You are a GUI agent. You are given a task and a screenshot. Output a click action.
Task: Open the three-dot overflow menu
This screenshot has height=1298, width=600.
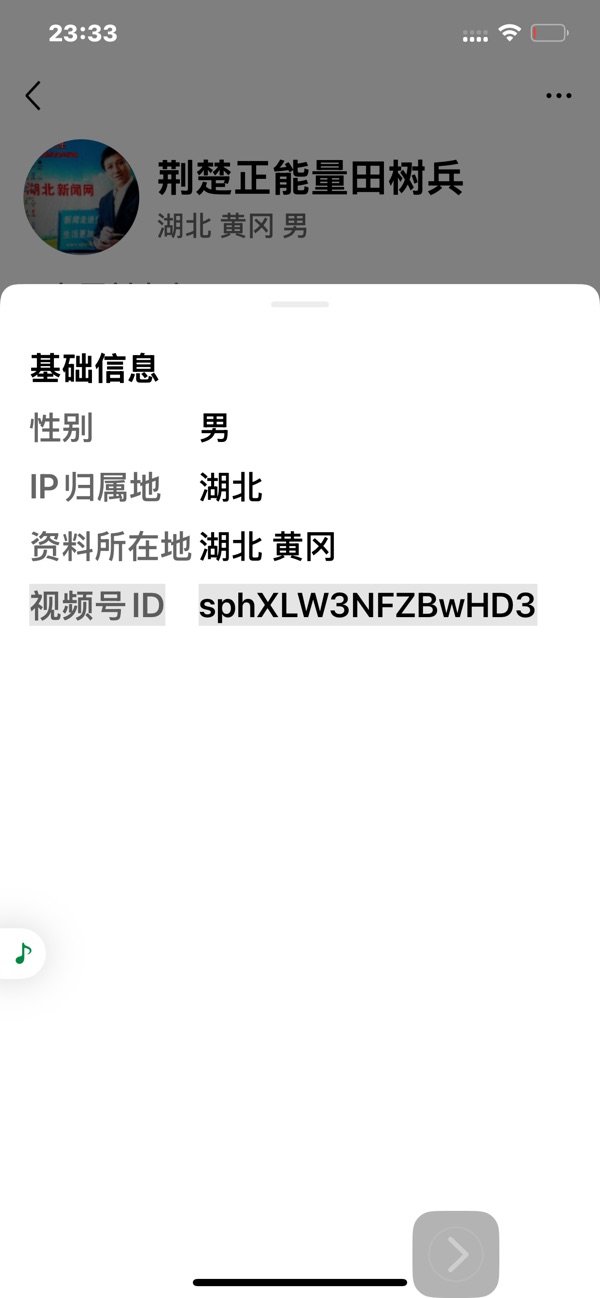559,96
